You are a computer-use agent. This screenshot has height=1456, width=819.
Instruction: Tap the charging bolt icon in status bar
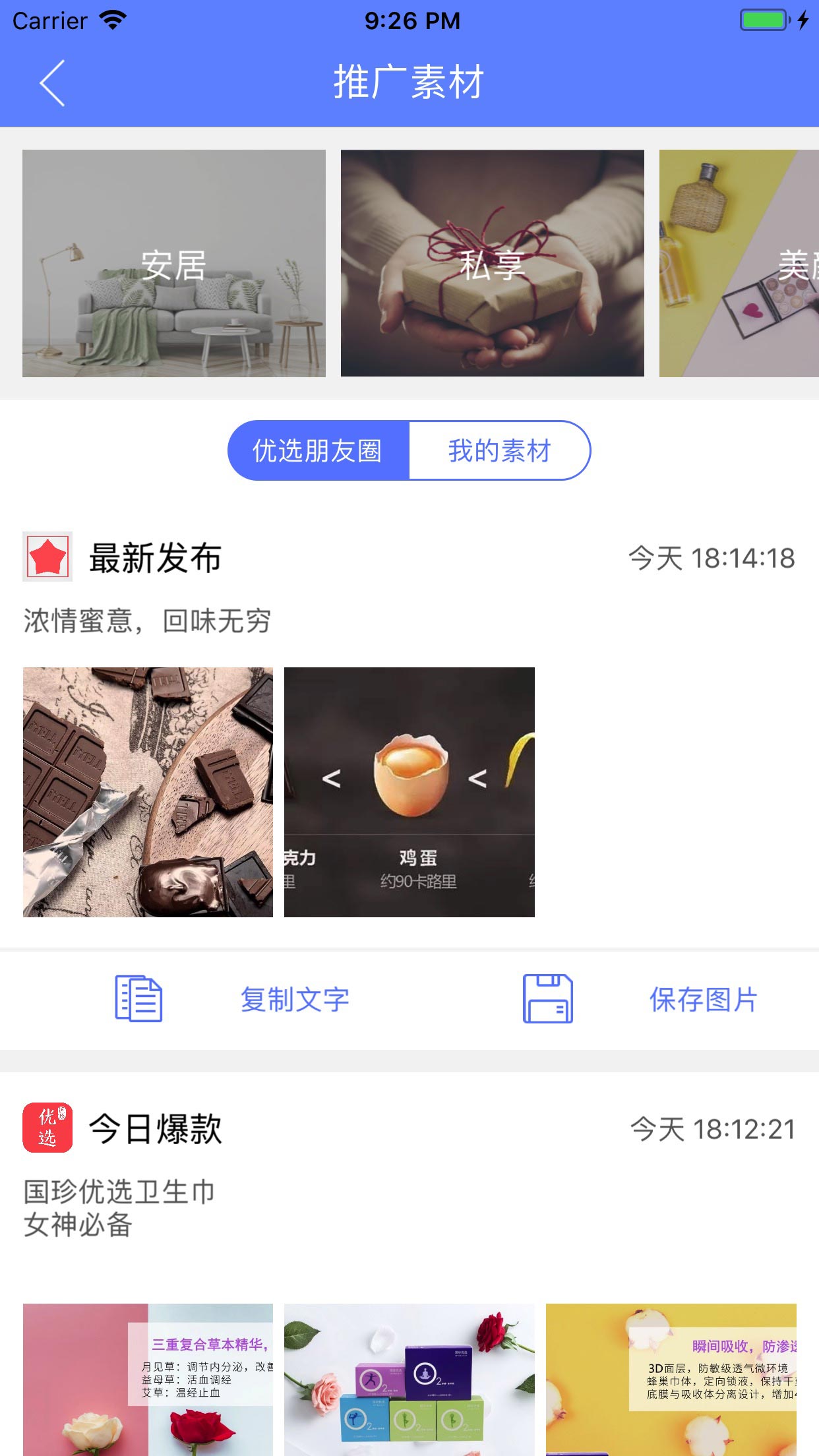[803, 20]
